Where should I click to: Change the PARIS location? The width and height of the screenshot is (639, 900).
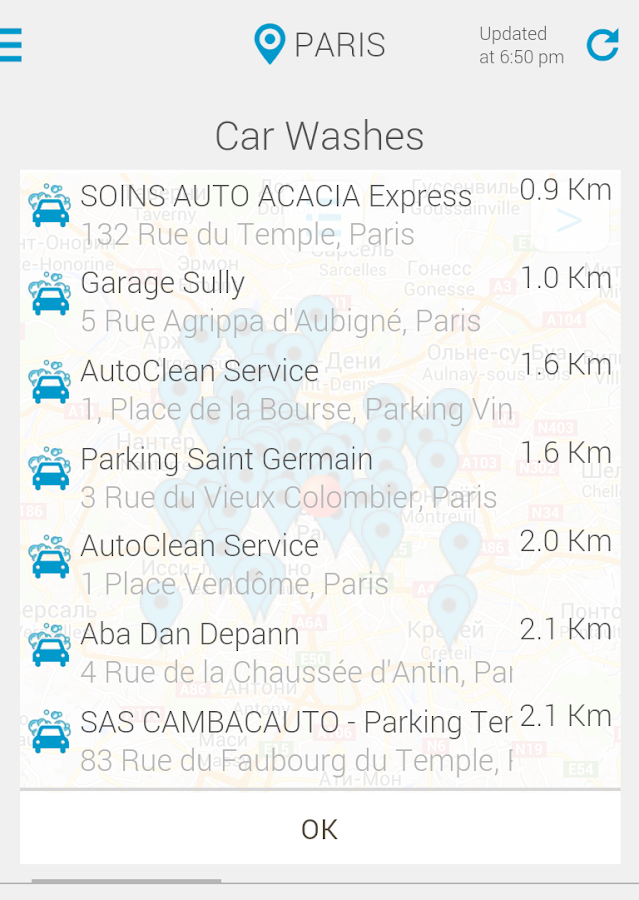(320, 45)
